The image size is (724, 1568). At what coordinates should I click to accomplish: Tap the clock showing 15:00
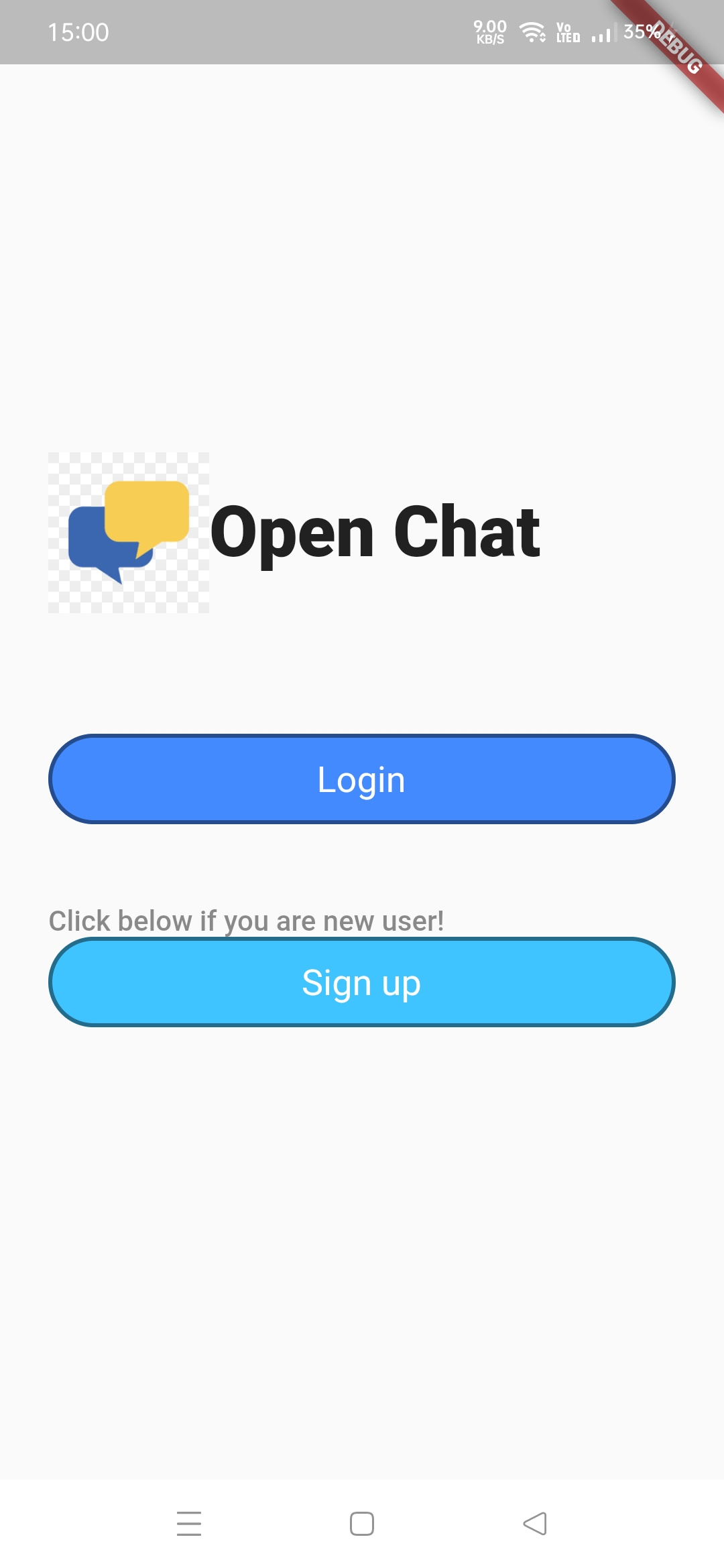[78, 31]
